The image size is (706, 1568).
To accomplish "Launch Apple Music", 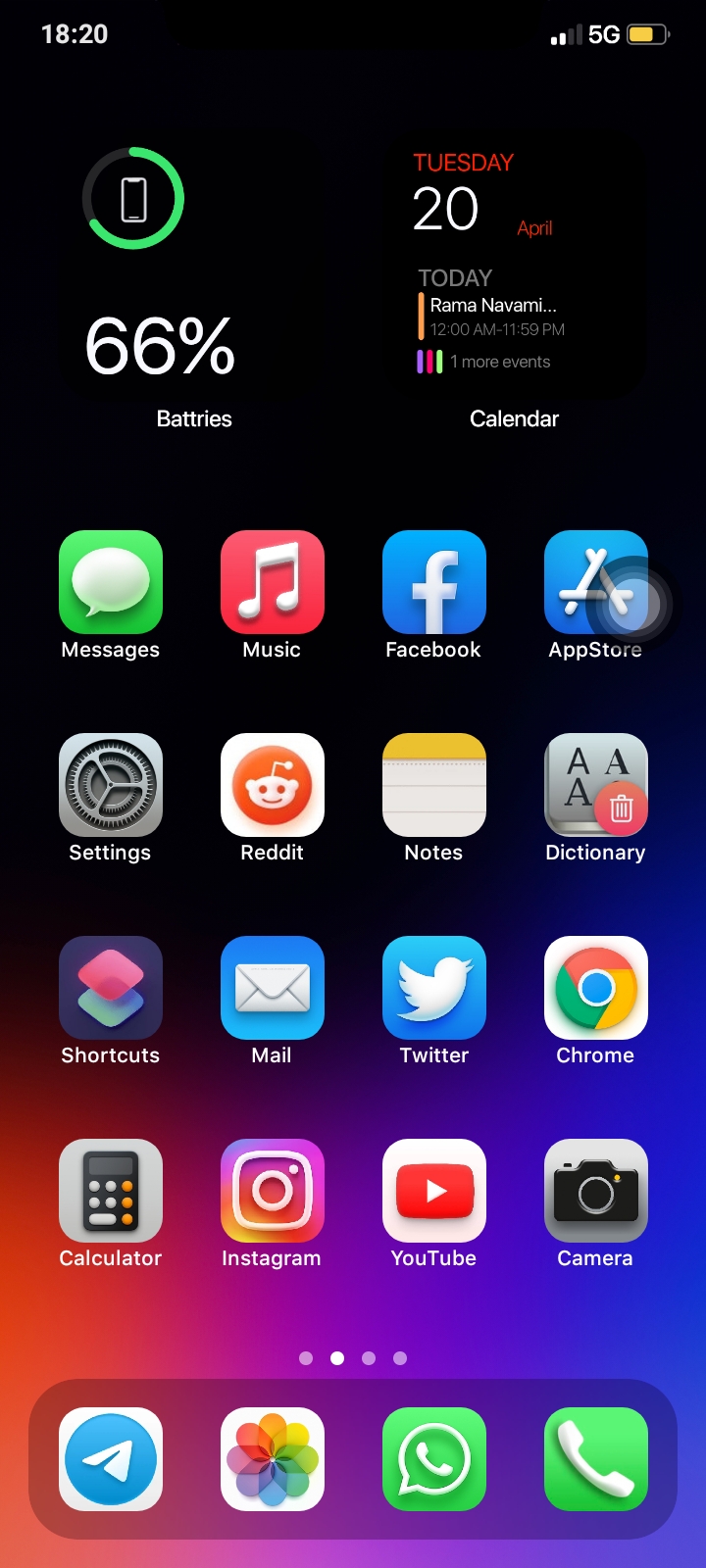I will [272, 580].
